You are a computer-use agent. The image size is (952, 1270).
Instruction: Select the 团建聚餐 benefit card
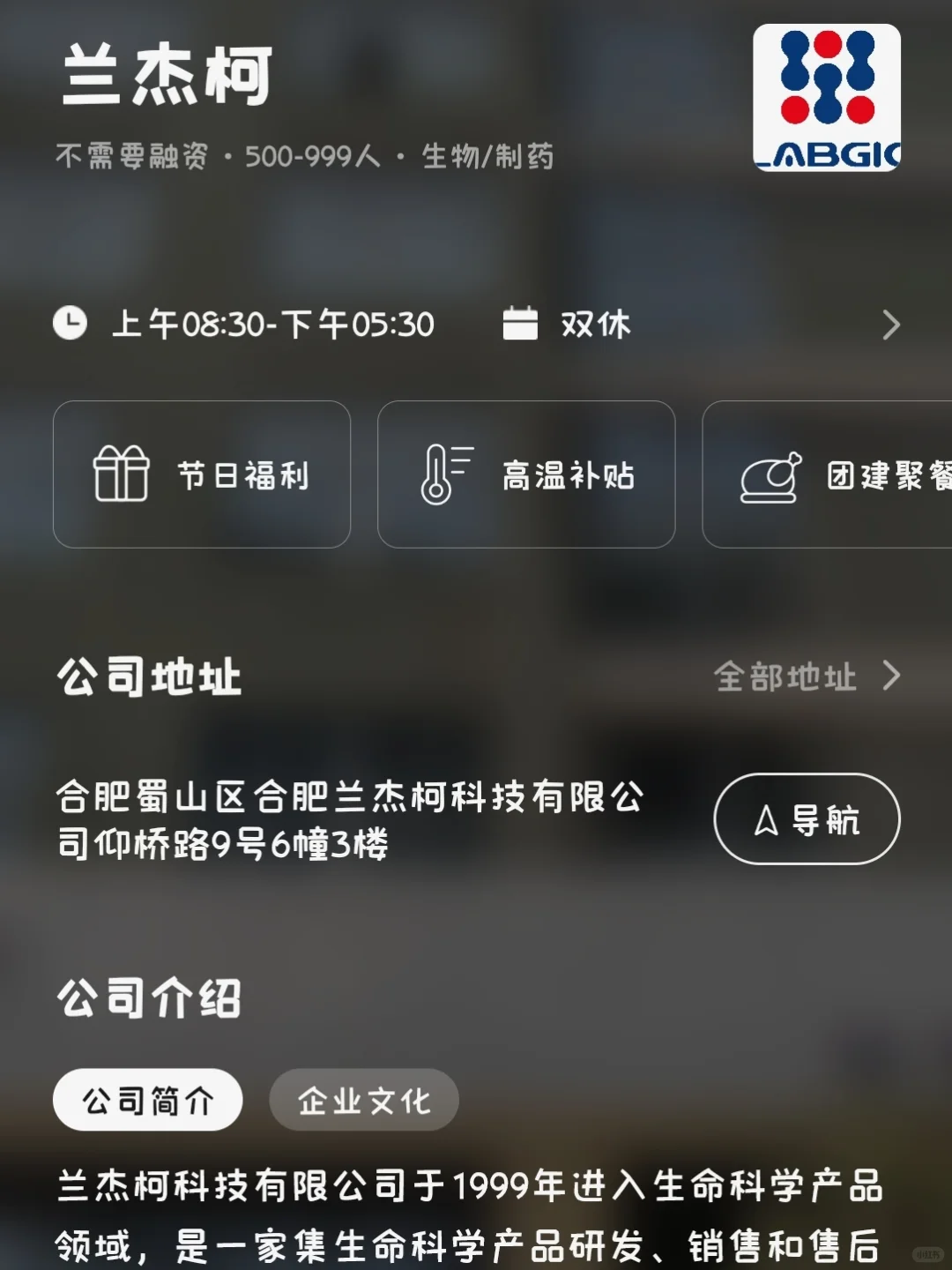point(827,474)
